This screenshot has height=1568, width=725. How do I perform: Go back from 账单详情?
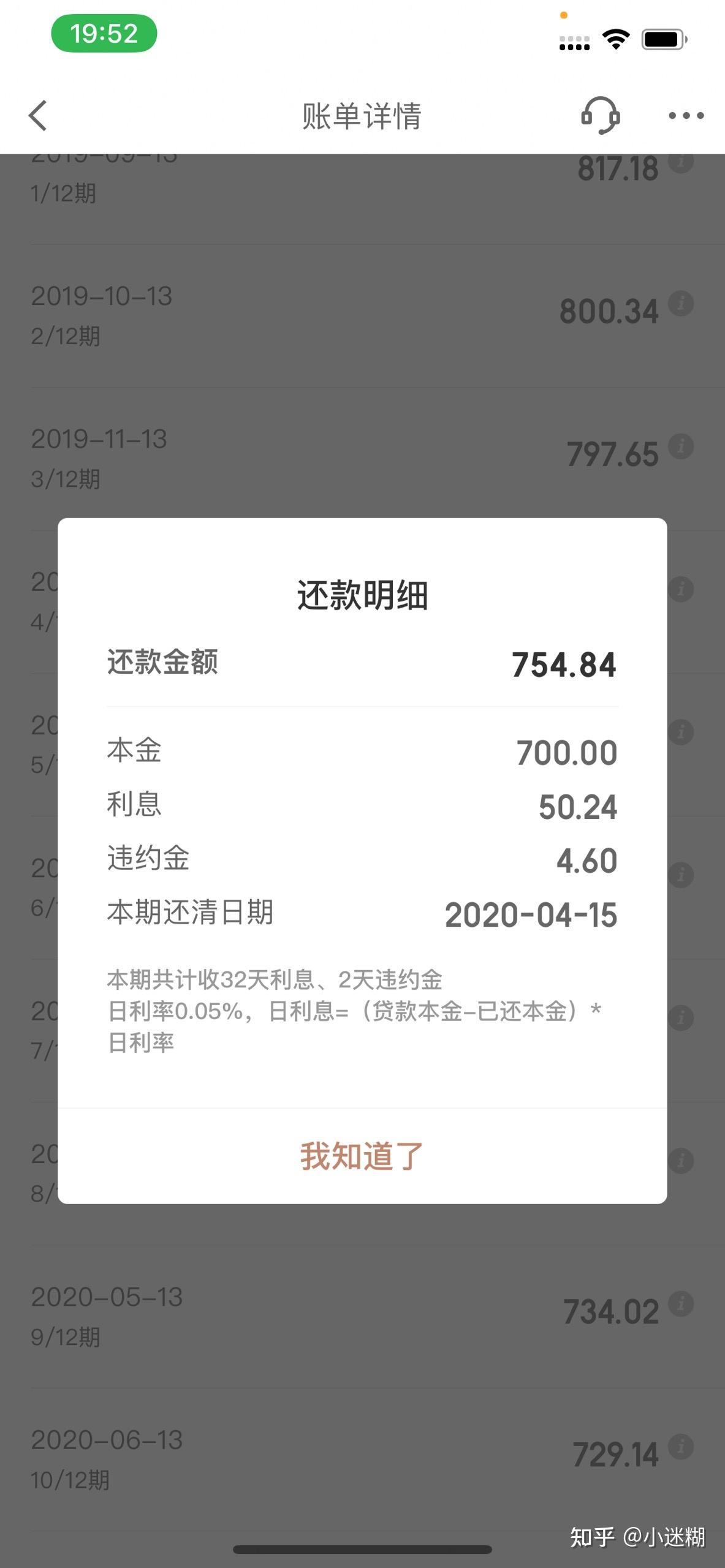[38, 115]
